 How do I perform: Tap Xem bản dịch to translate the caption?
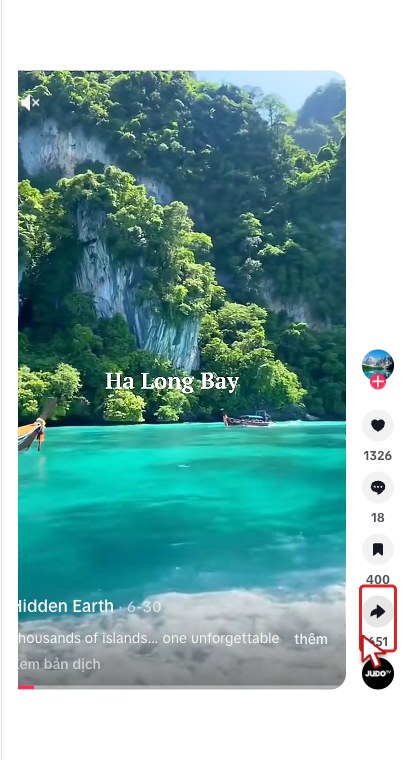[x=59, y=664]
